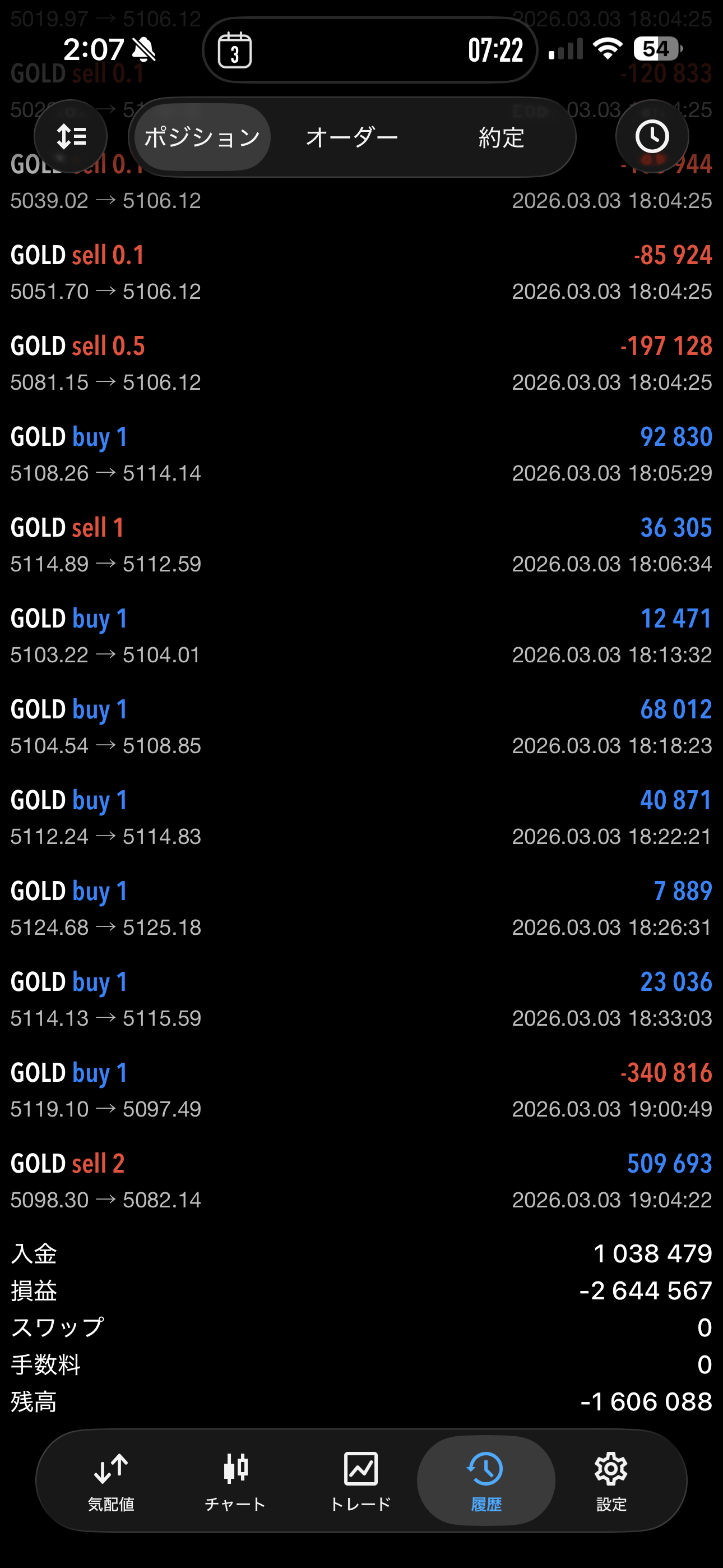The width and height of the screenshot is (723, 1568).
Task: Open the チャート tab
Action: (235, 1481)
